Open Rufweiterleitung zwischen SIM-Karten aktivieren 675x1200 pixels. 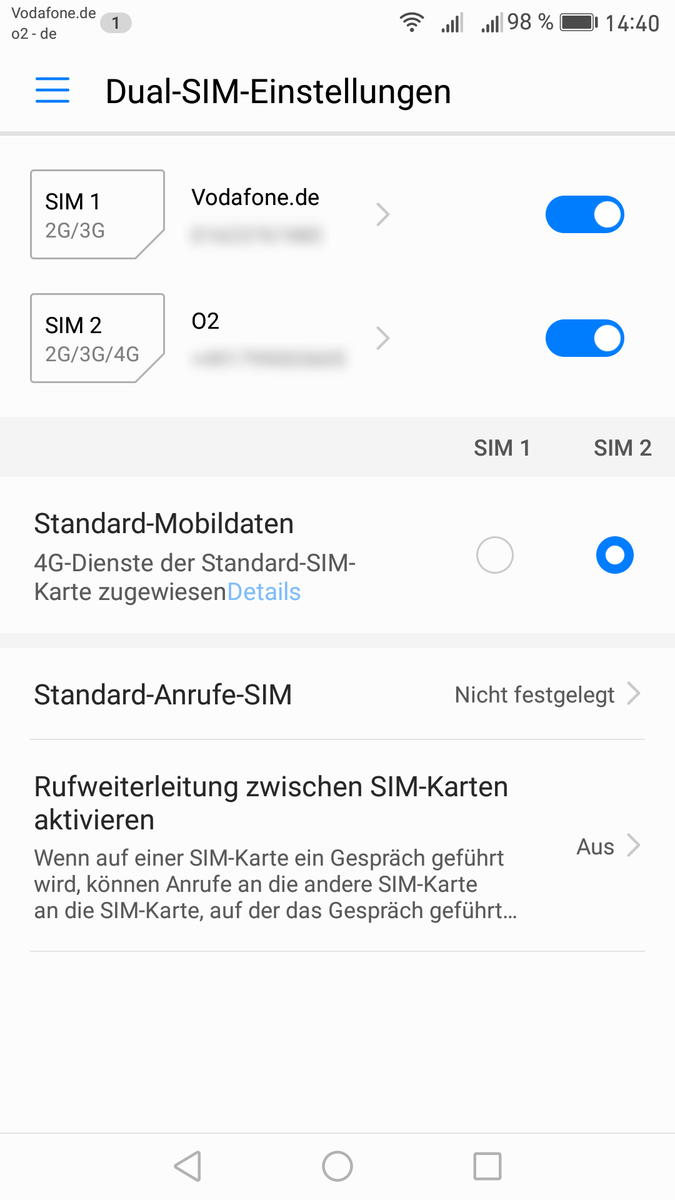click(x=337, y=846)
